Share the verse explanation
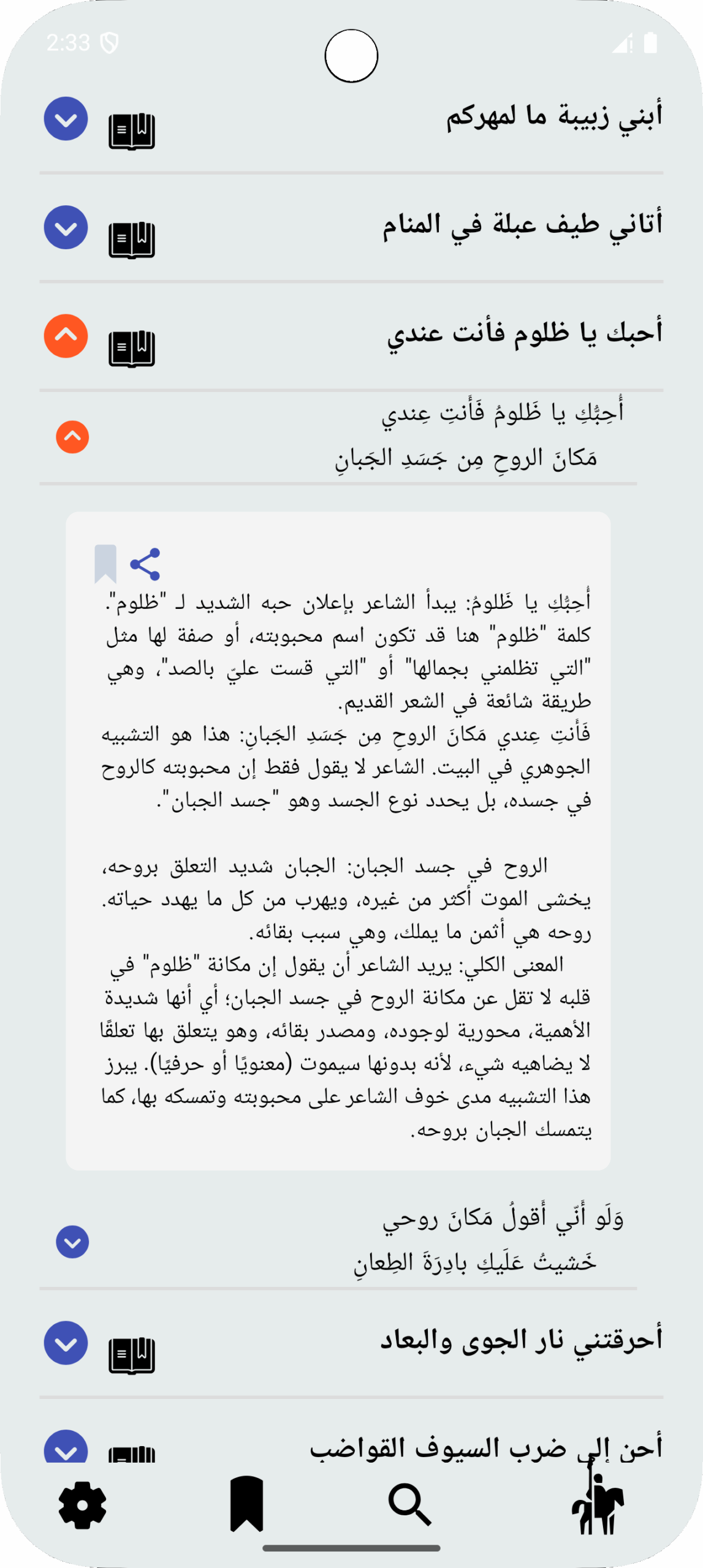 145,564
